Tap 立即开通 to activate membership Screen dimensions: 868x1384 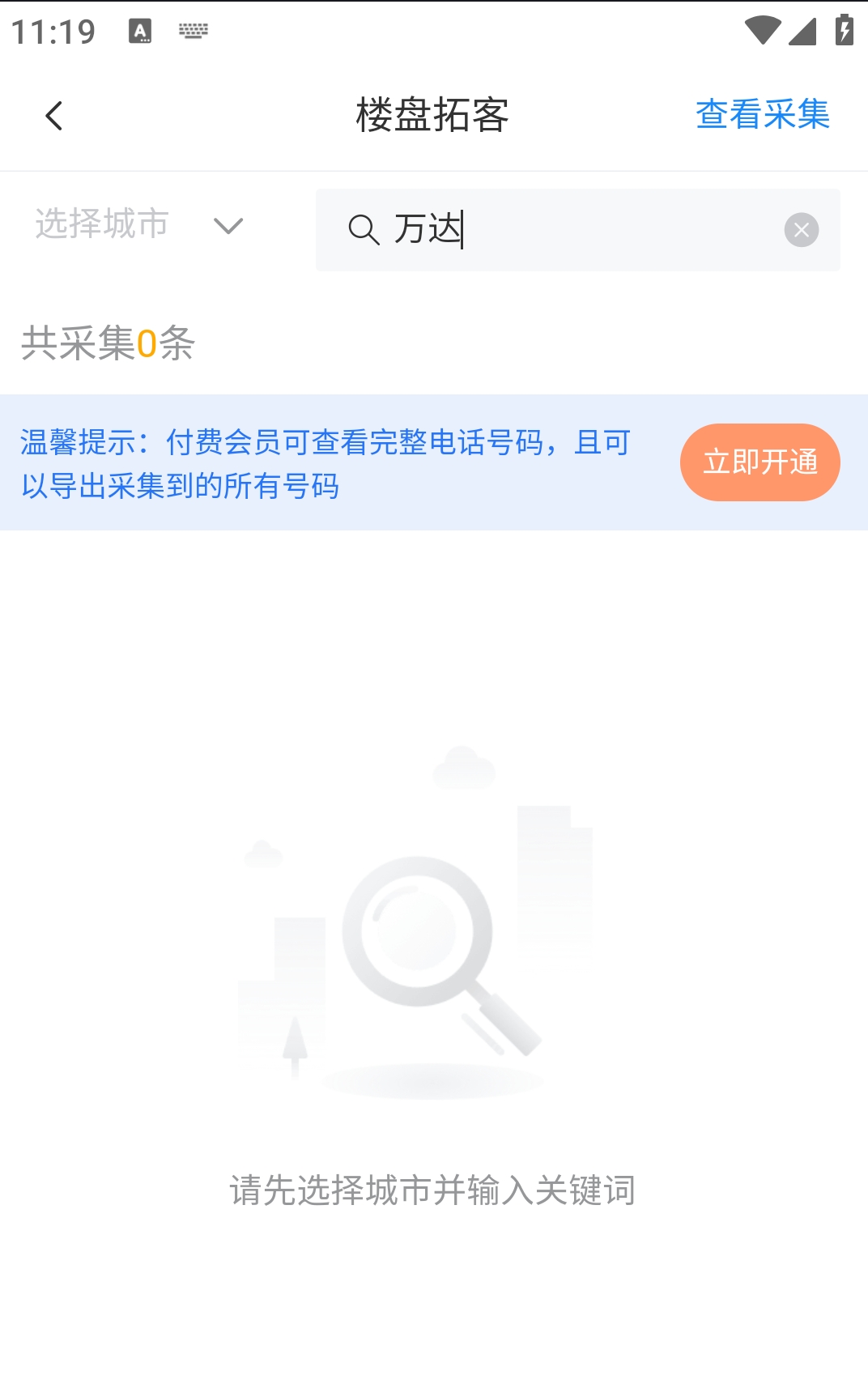coord(759,462)
